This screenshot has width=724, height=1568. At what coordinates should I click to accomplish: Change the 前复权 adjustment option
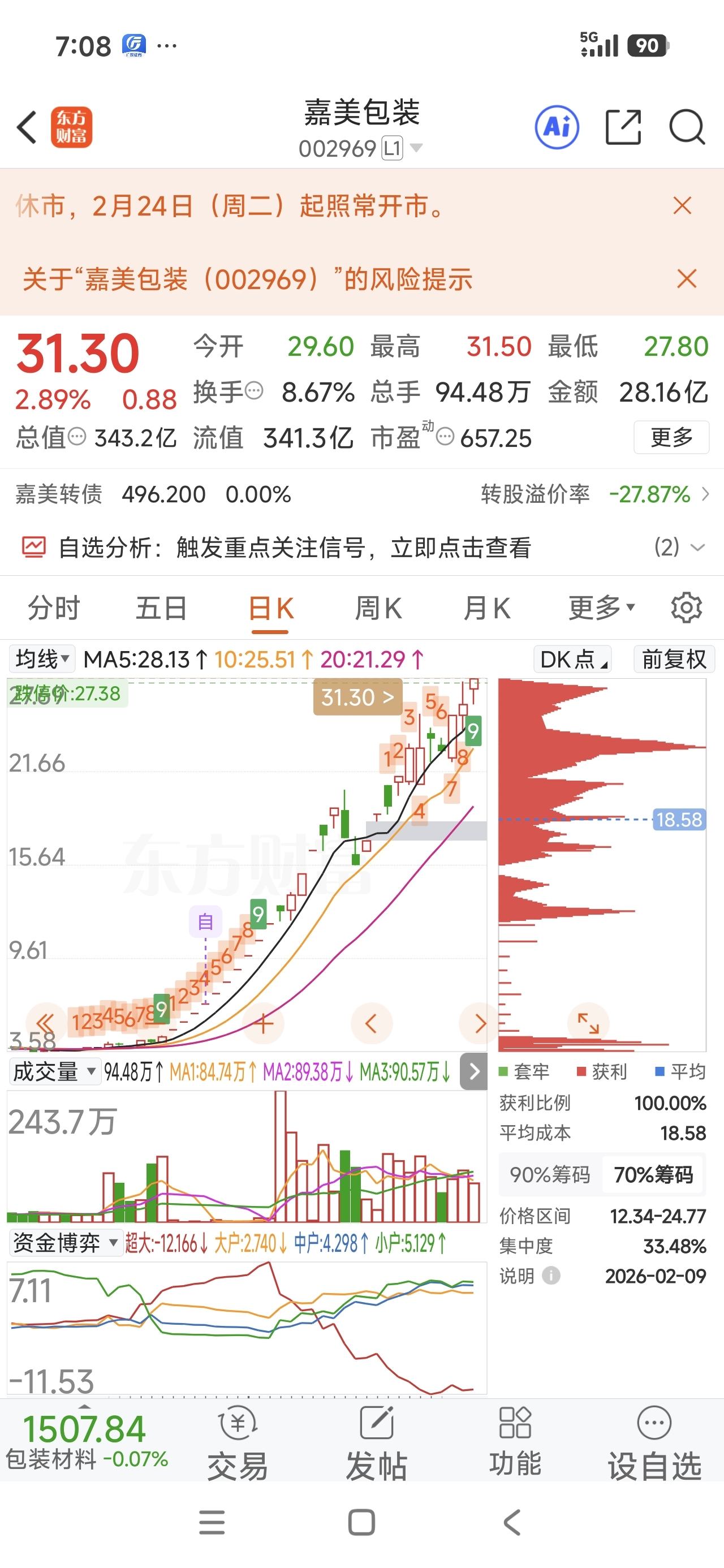pos(673,659)
